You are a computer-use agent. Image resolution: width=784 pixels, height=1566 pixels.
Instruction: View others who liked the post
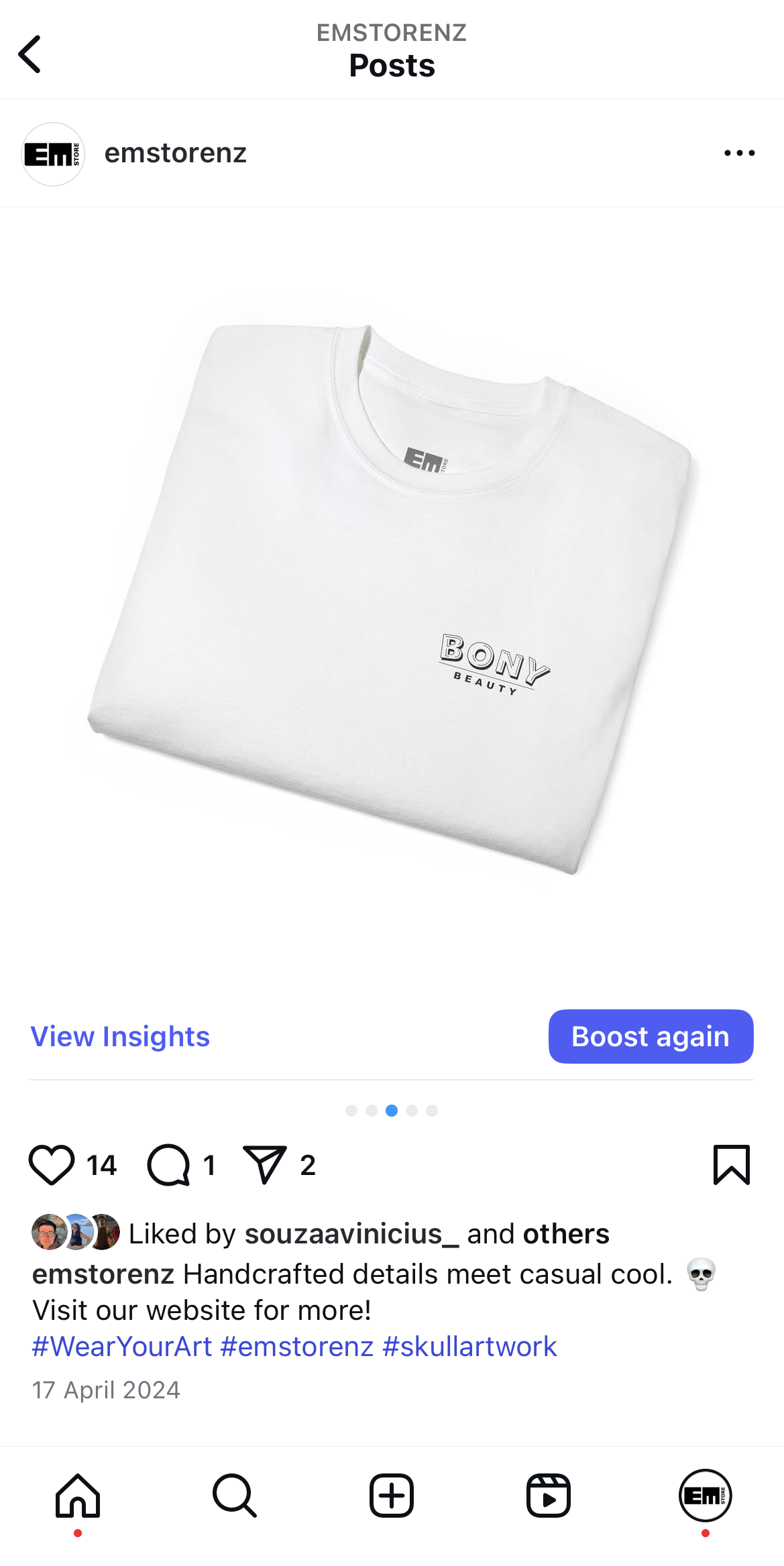pyautogui.click(x=566, y=1234)
